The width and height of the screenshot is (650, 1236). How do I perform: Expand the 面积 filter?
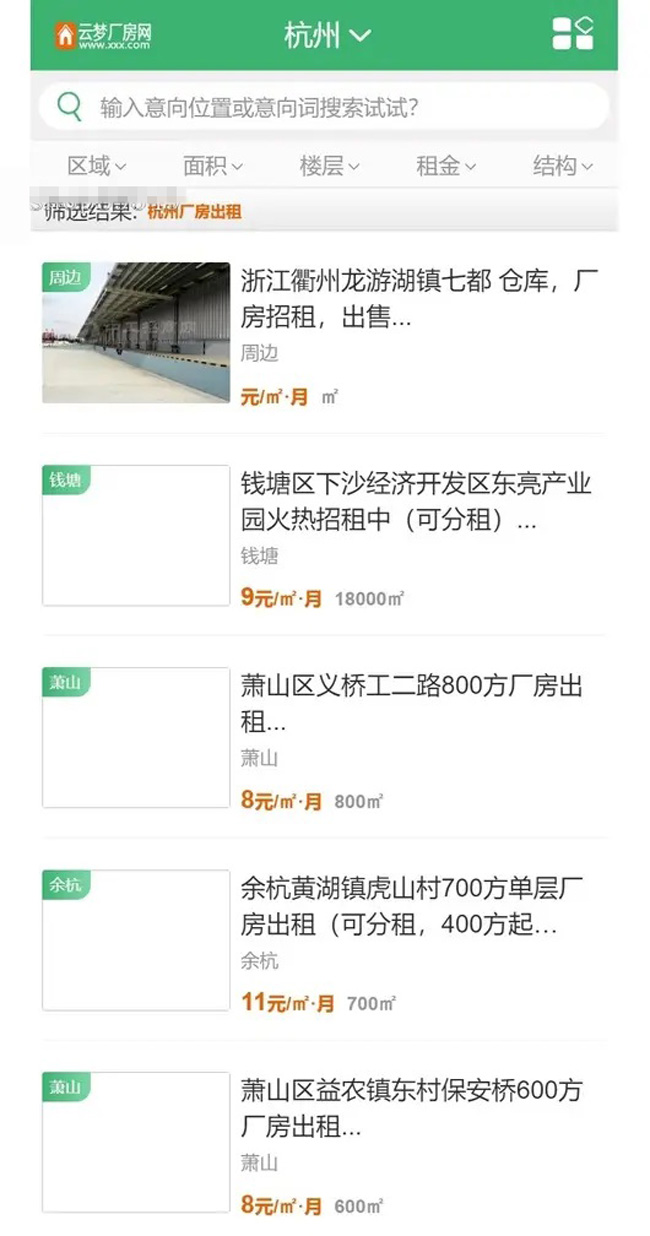212,166
